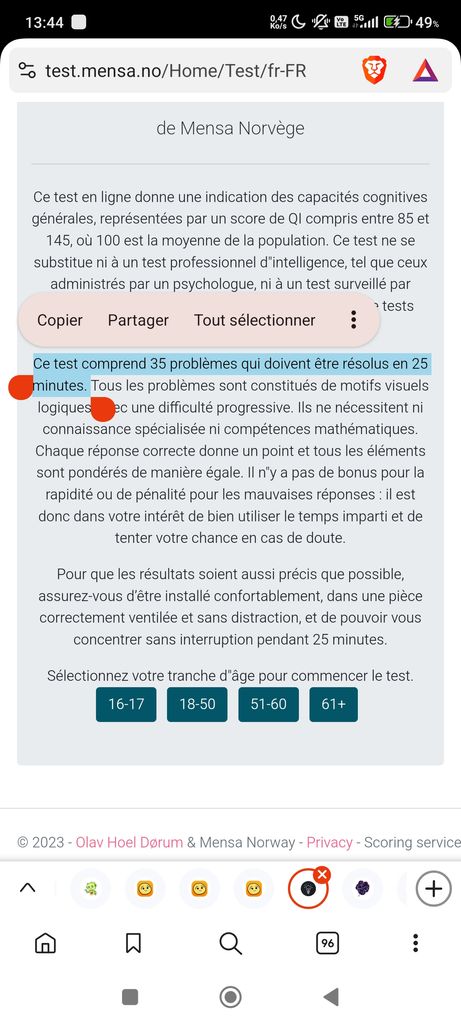Open the Olav Hoel Dørum link
The width and height of the screenshot is (461, 1024).
click(129, 842)
